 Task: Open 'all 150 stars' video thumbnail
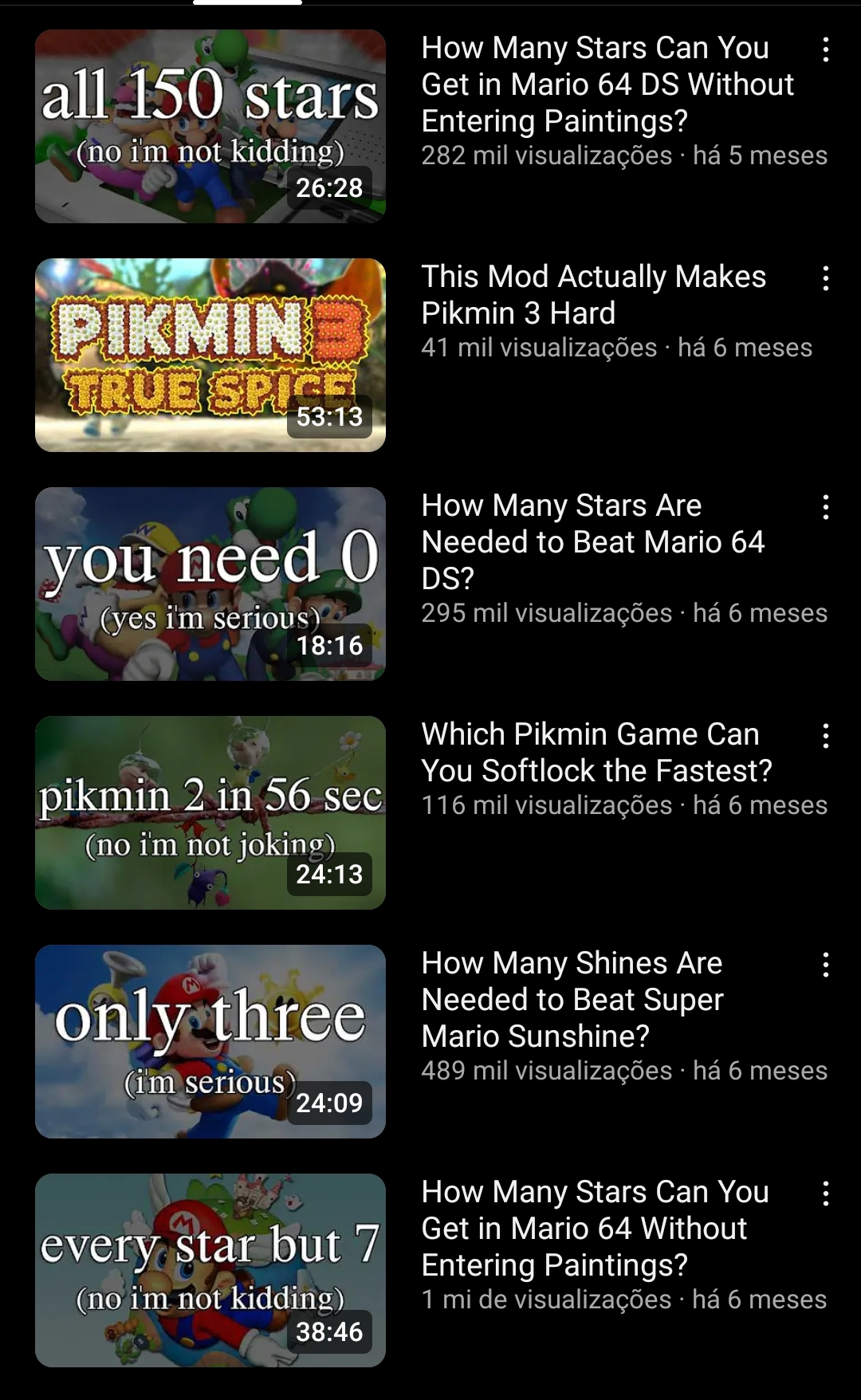(210, 126)
